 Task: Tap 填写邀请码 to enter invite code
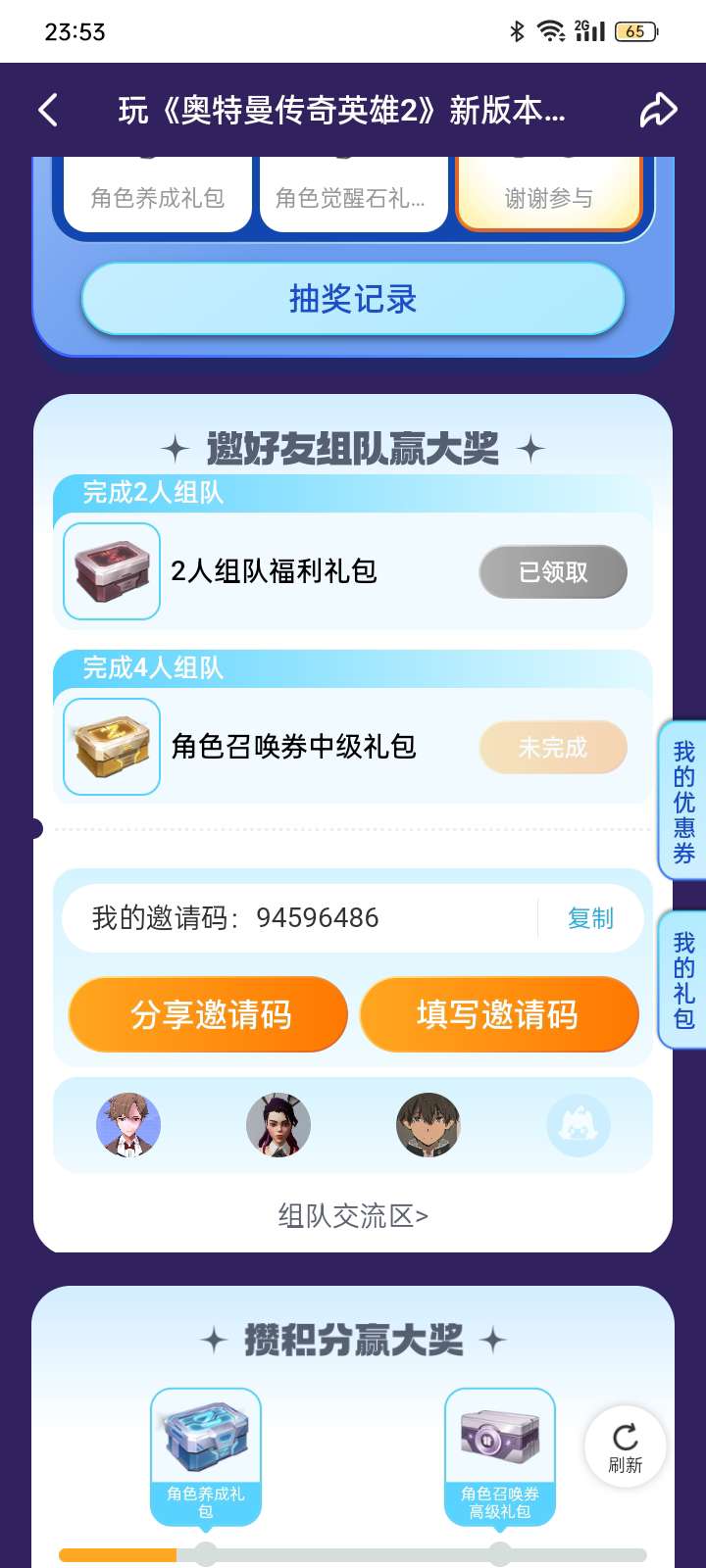coord(498,1014)
